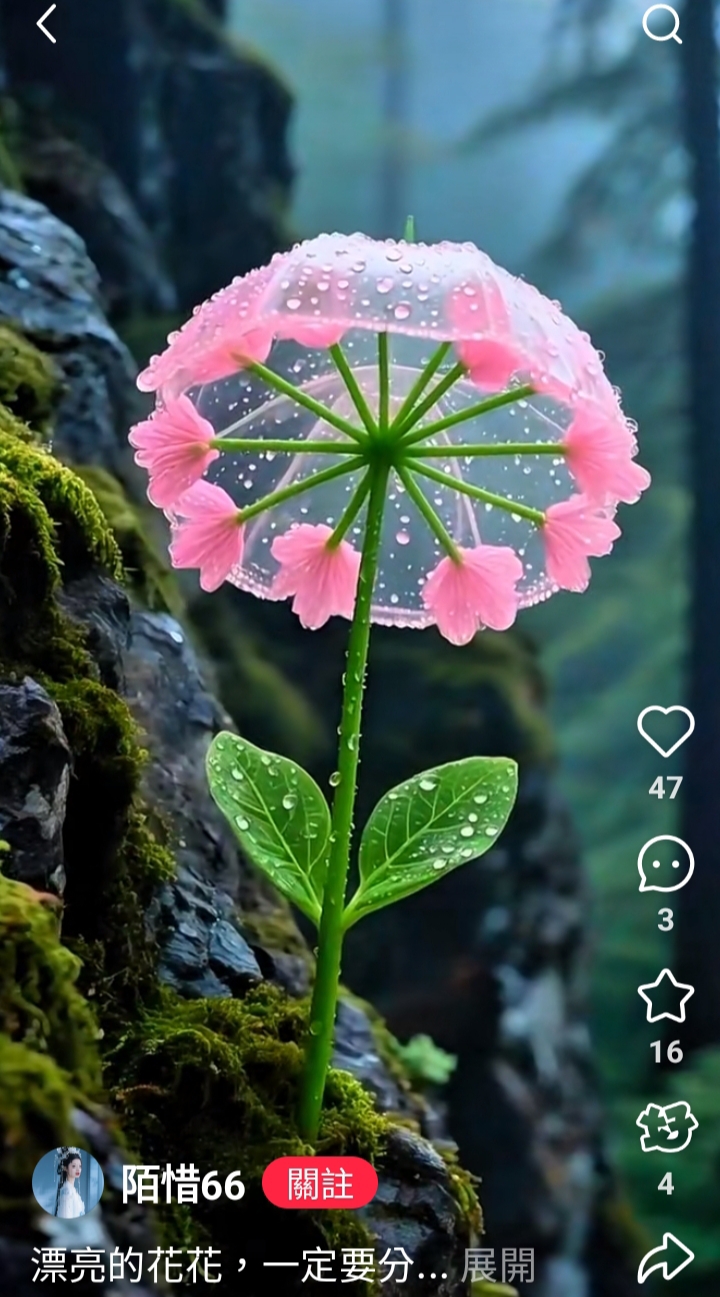This screenshot has height=1297, width=720.
Task: Expand the caption with 展開
Action: click(x=497, y=1265)
